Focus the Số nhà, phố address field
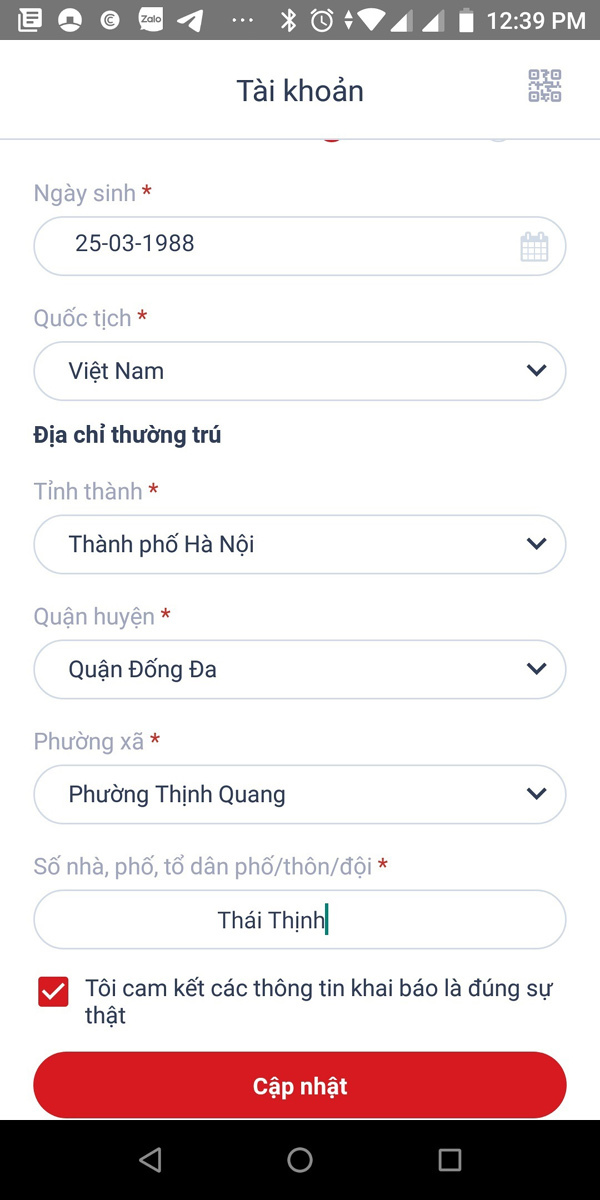This screenshot has width=600, height=1200. click(x=300, y=919)
